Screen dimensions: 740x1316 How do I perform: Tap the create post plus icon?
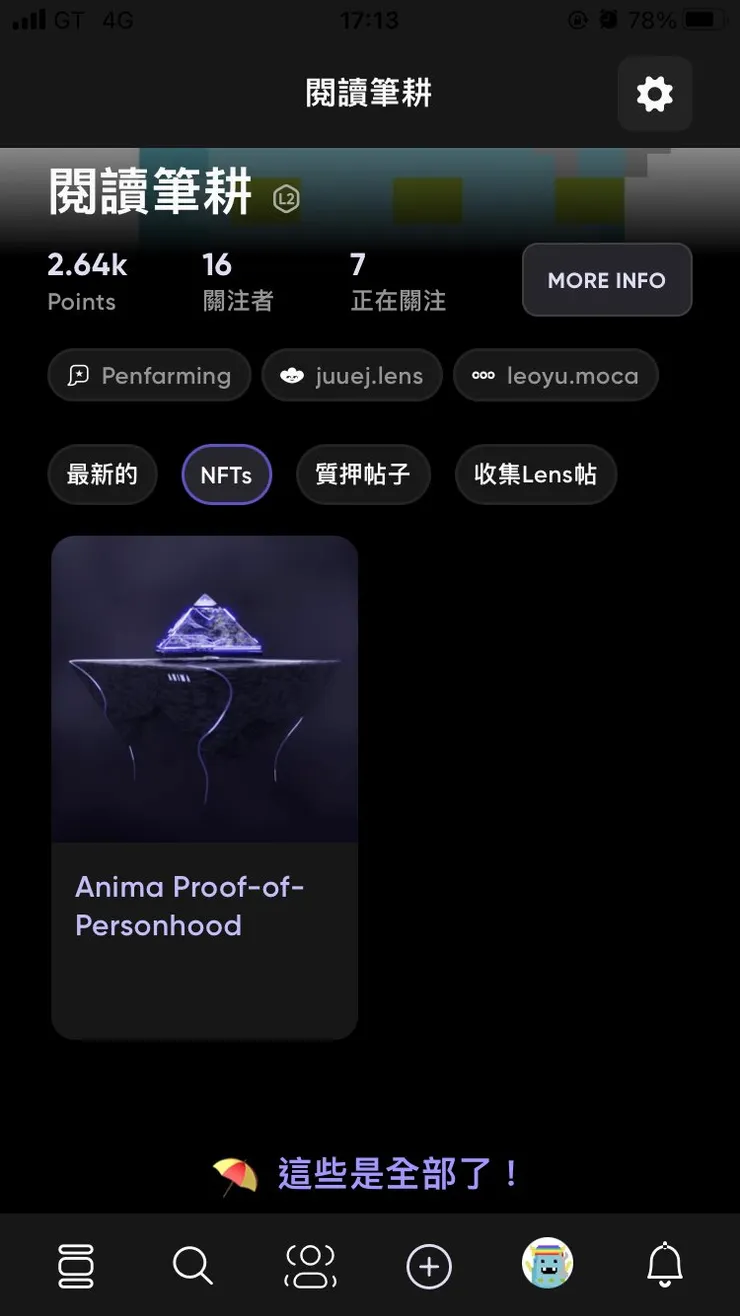pyautogui.click(x=428, y=1264)
